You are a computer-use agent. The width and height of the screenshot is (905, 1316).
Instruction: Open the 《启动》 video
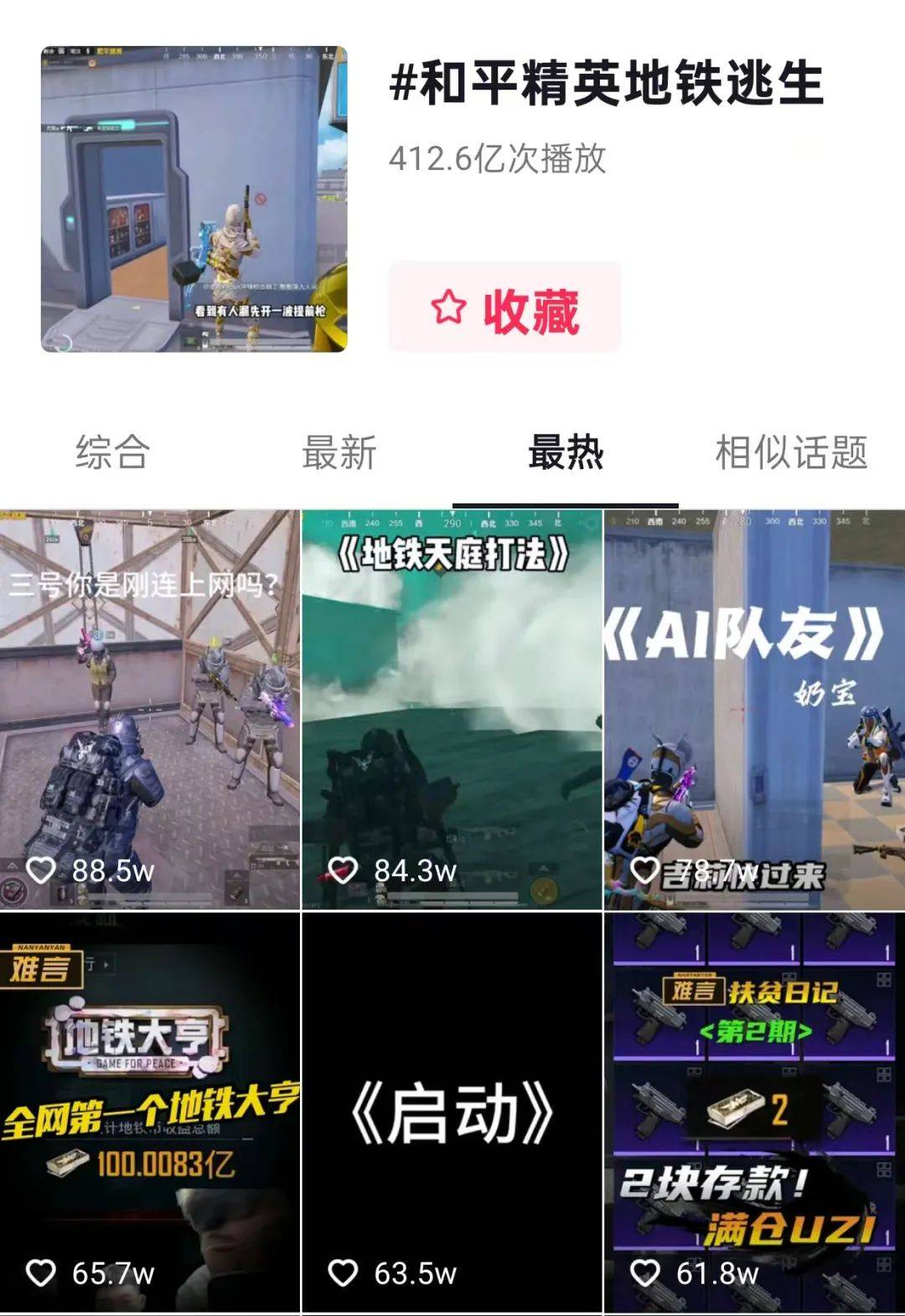click(x=452, y=1112)
